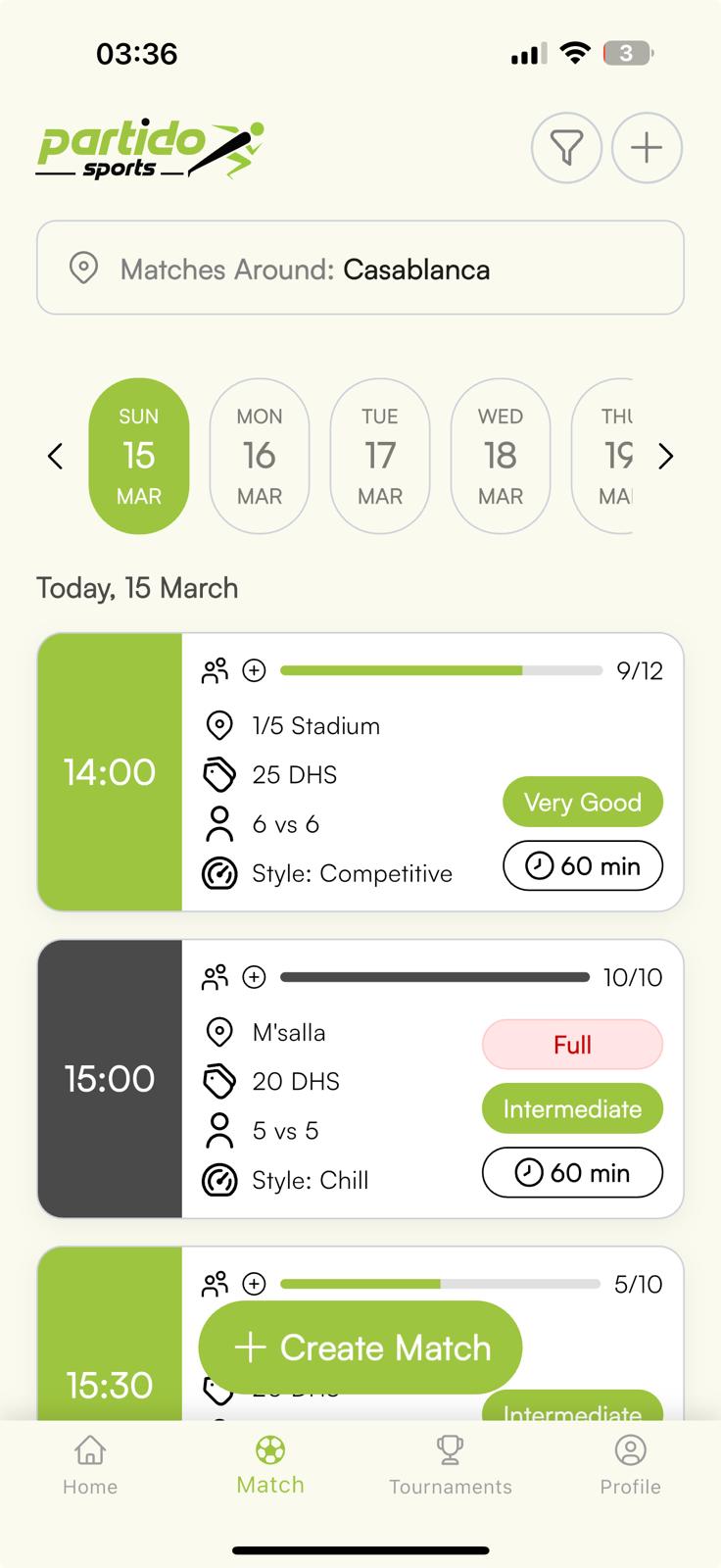Click the left chevron to view earlier dates
The image size is (721, 1568).
coord(54,457)
